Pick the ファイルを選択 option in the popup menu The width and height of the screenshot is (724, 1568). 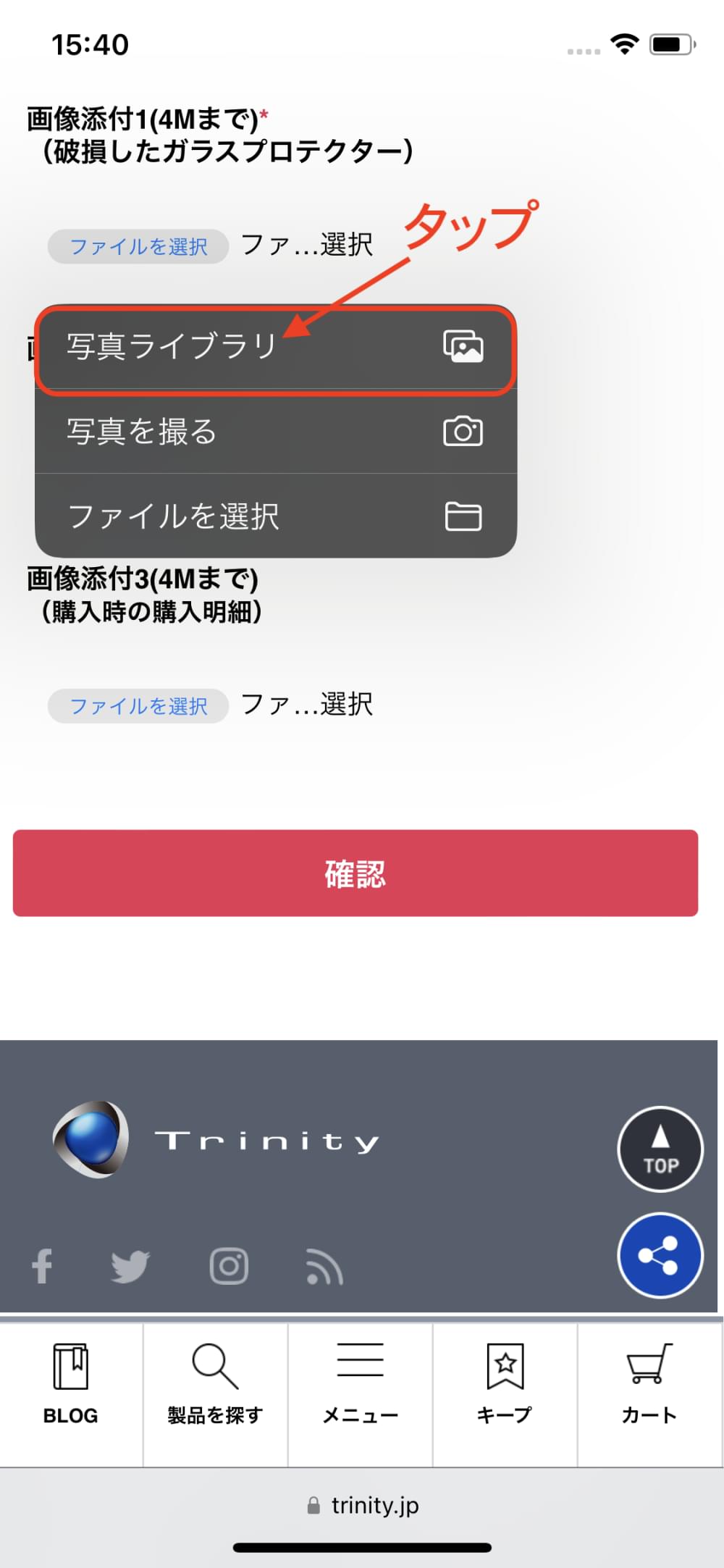pyautogui.click(x=275, y=516)
